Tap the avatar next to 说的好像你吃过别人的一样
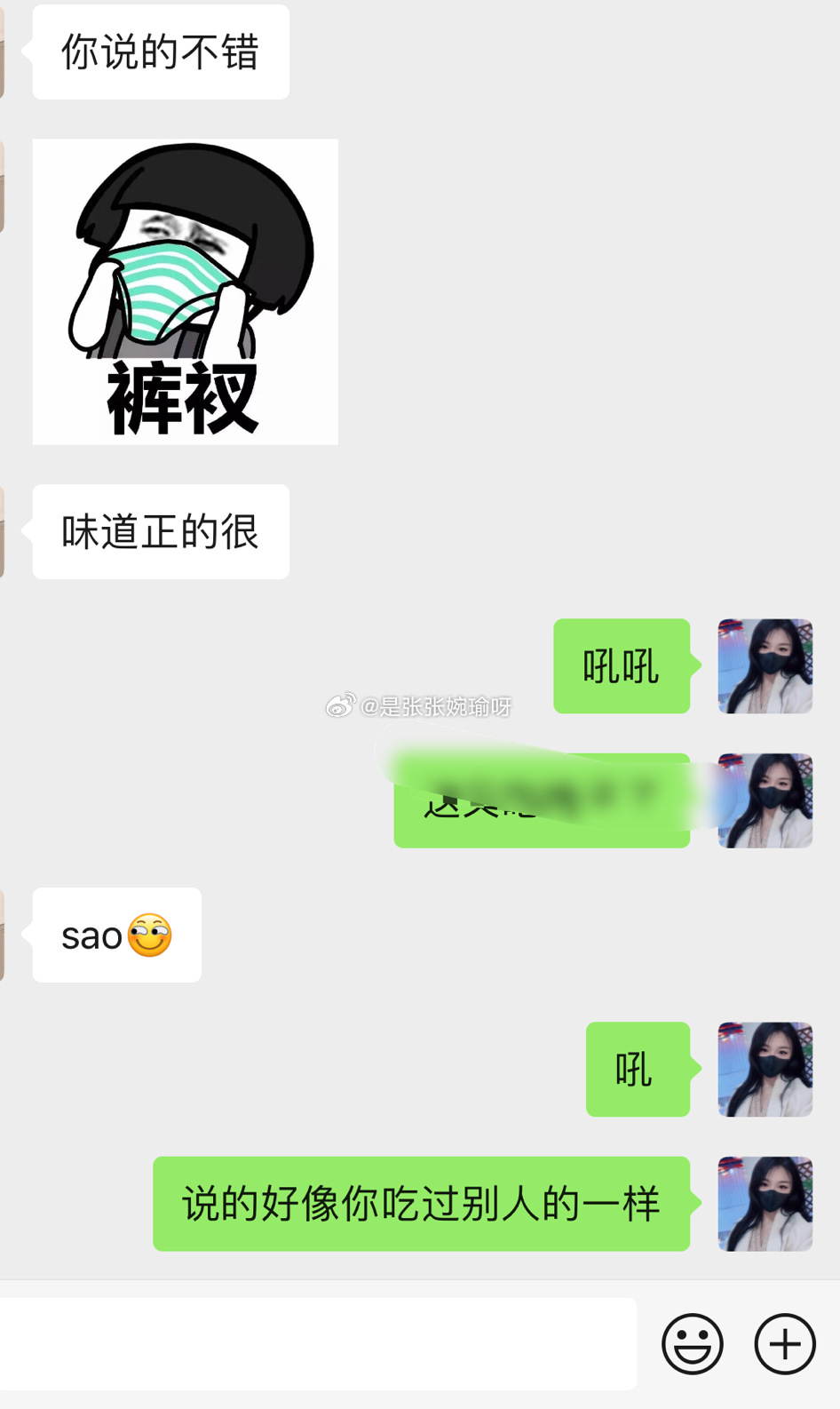The height and width of the screenshot is (1409, 840). [x=765, y=1204]
